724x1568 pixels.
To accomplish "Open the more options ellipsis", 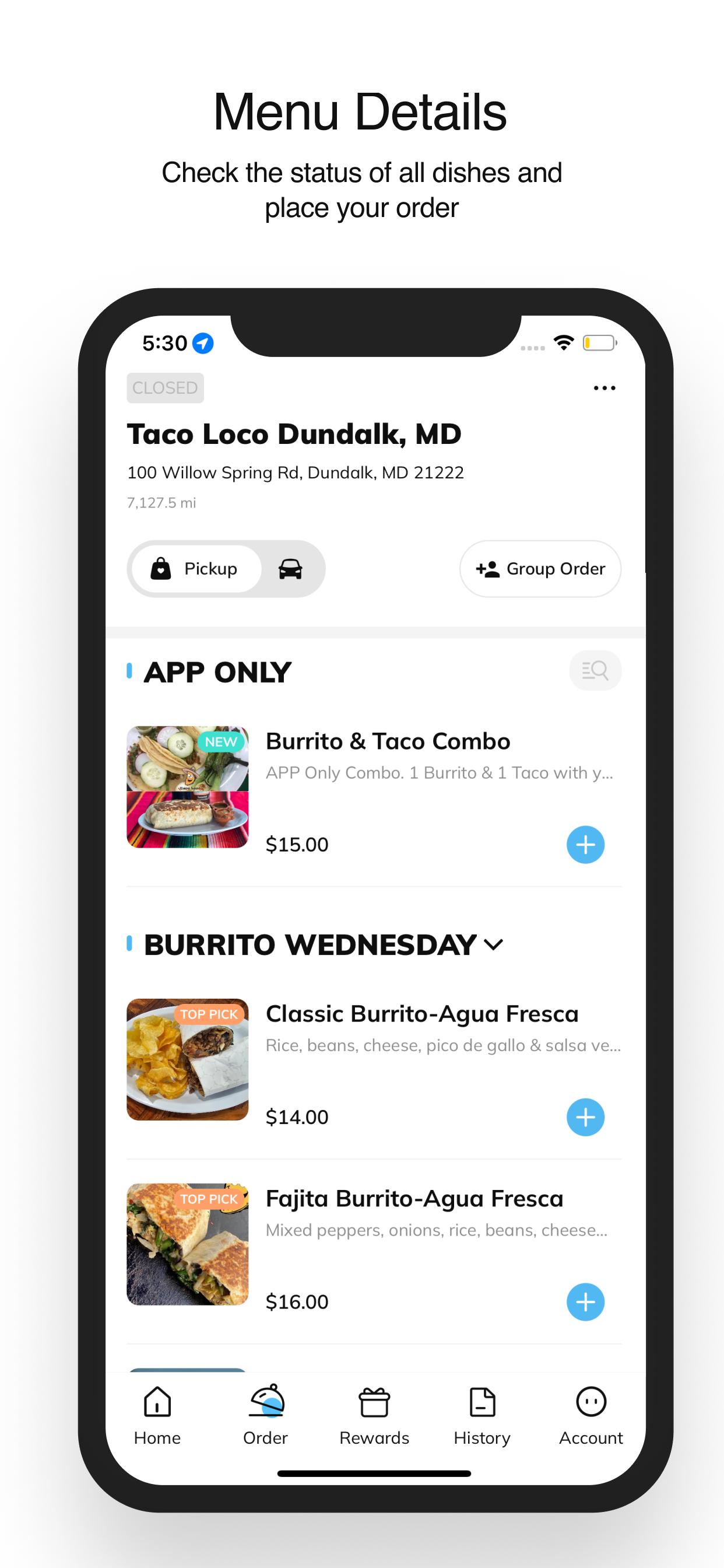I will click(604, 387).
